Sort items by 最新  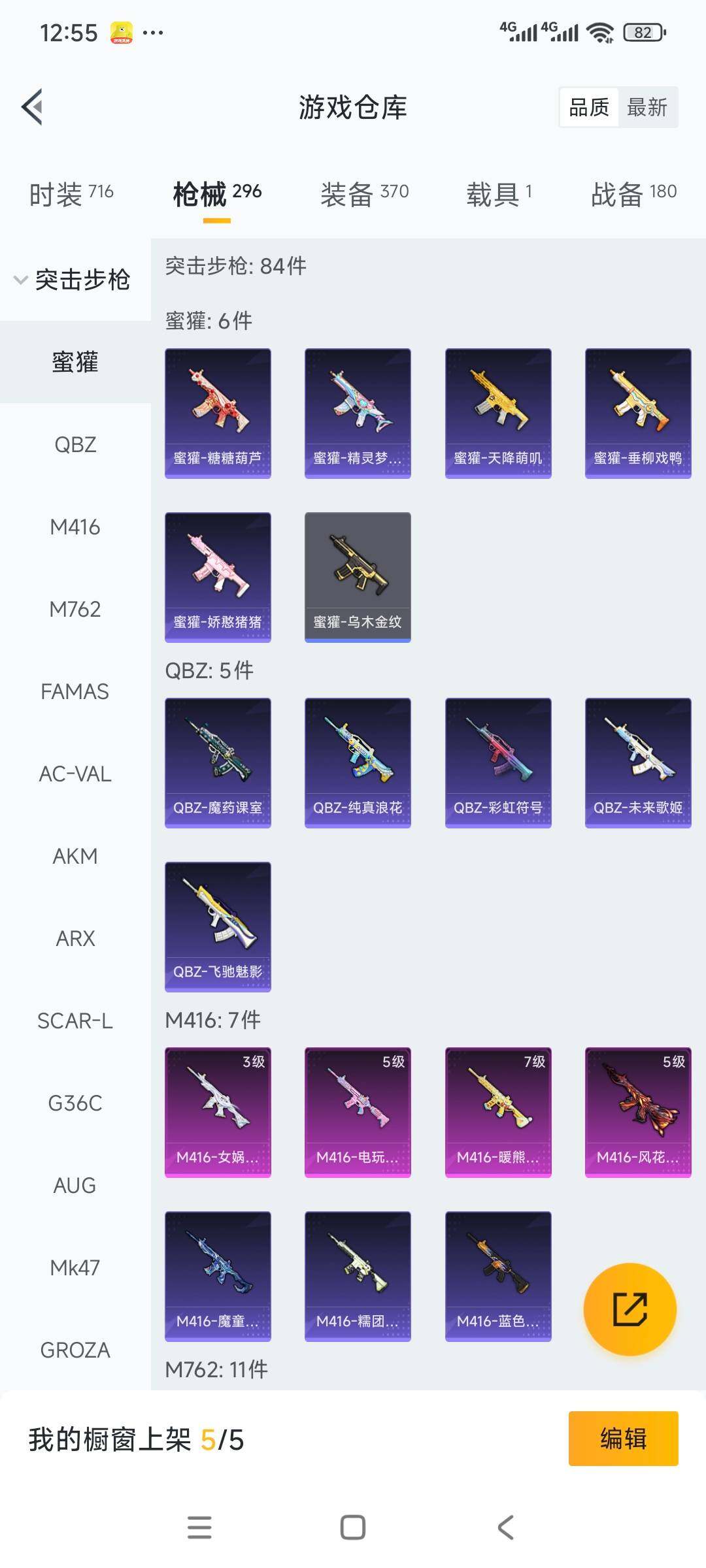[x=647, y=107]
